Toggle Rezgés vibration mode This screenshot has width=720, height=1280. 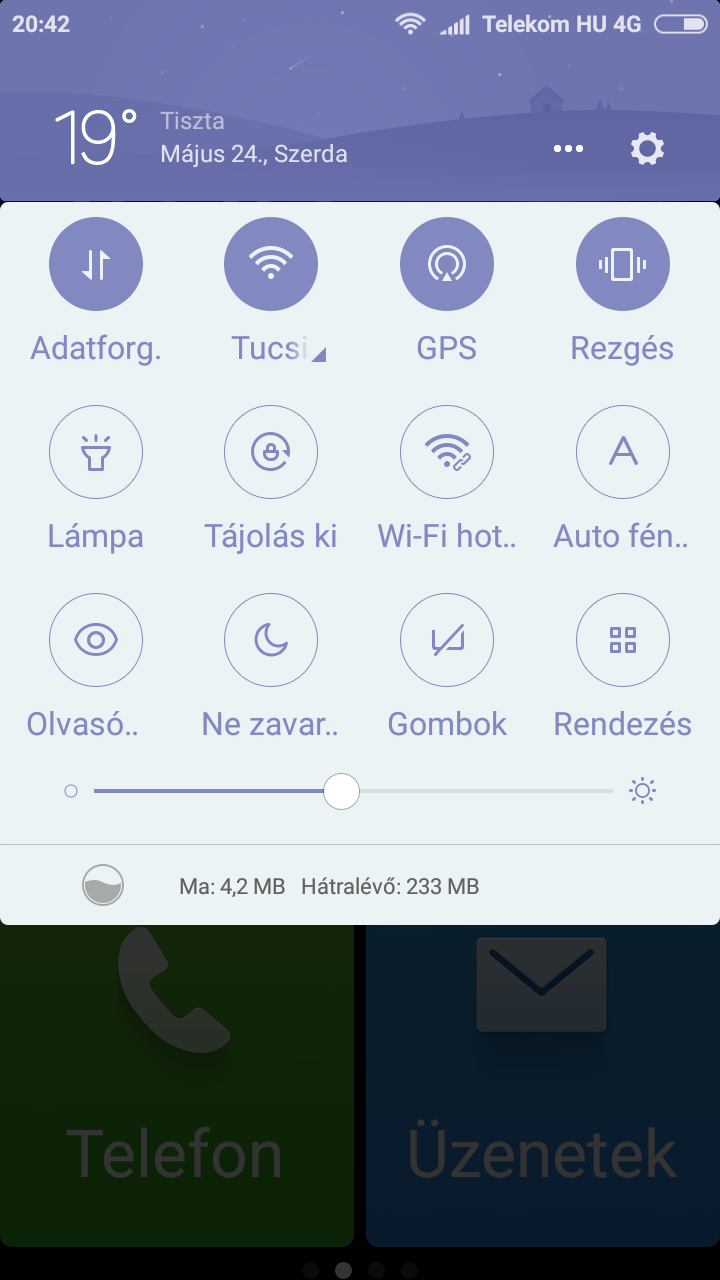[623, 265]
